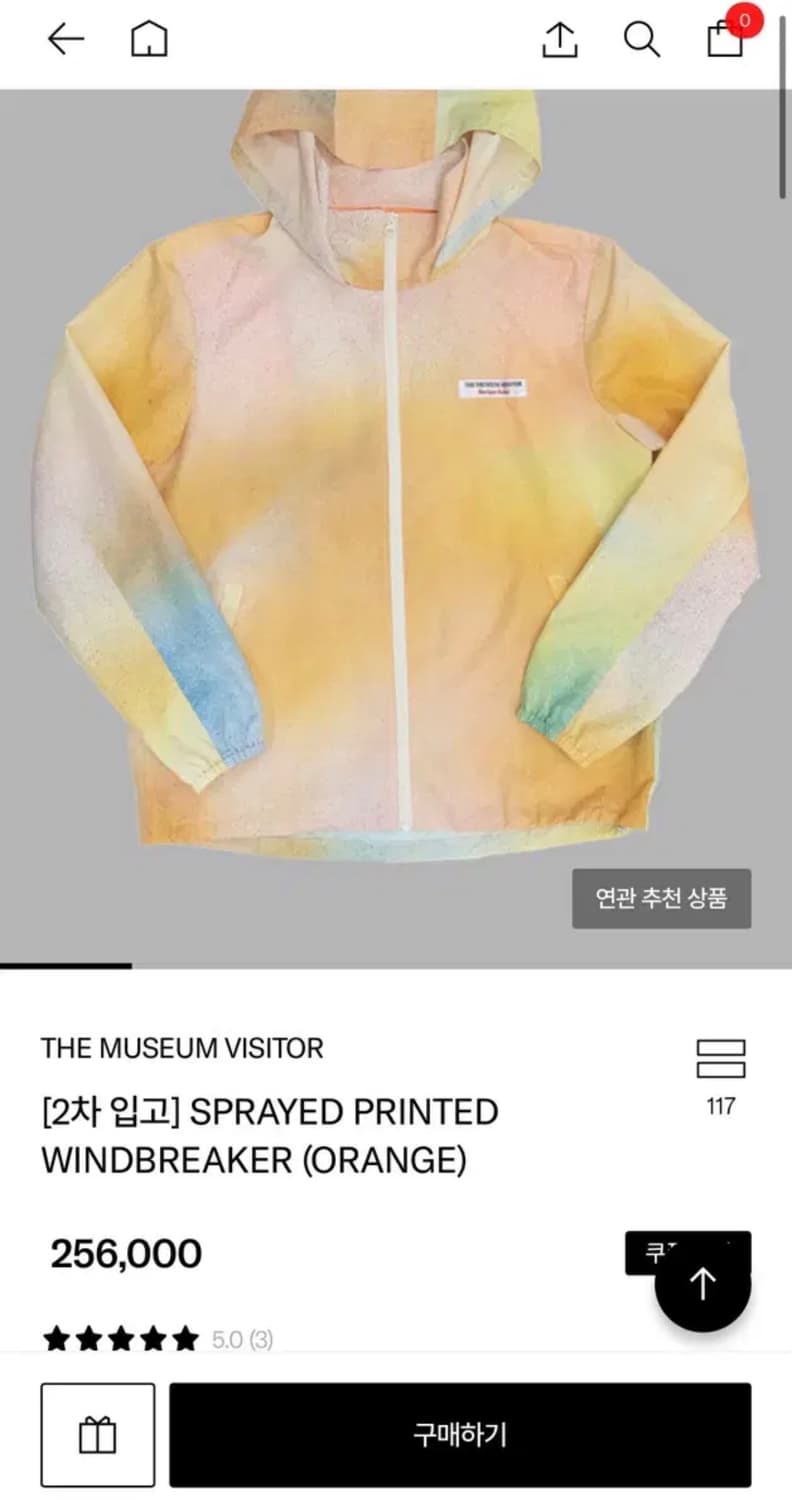Expand the 연관 추천 상품 recommendations
This screenshot has height=1500, width=792.
[x=661, y=899]
